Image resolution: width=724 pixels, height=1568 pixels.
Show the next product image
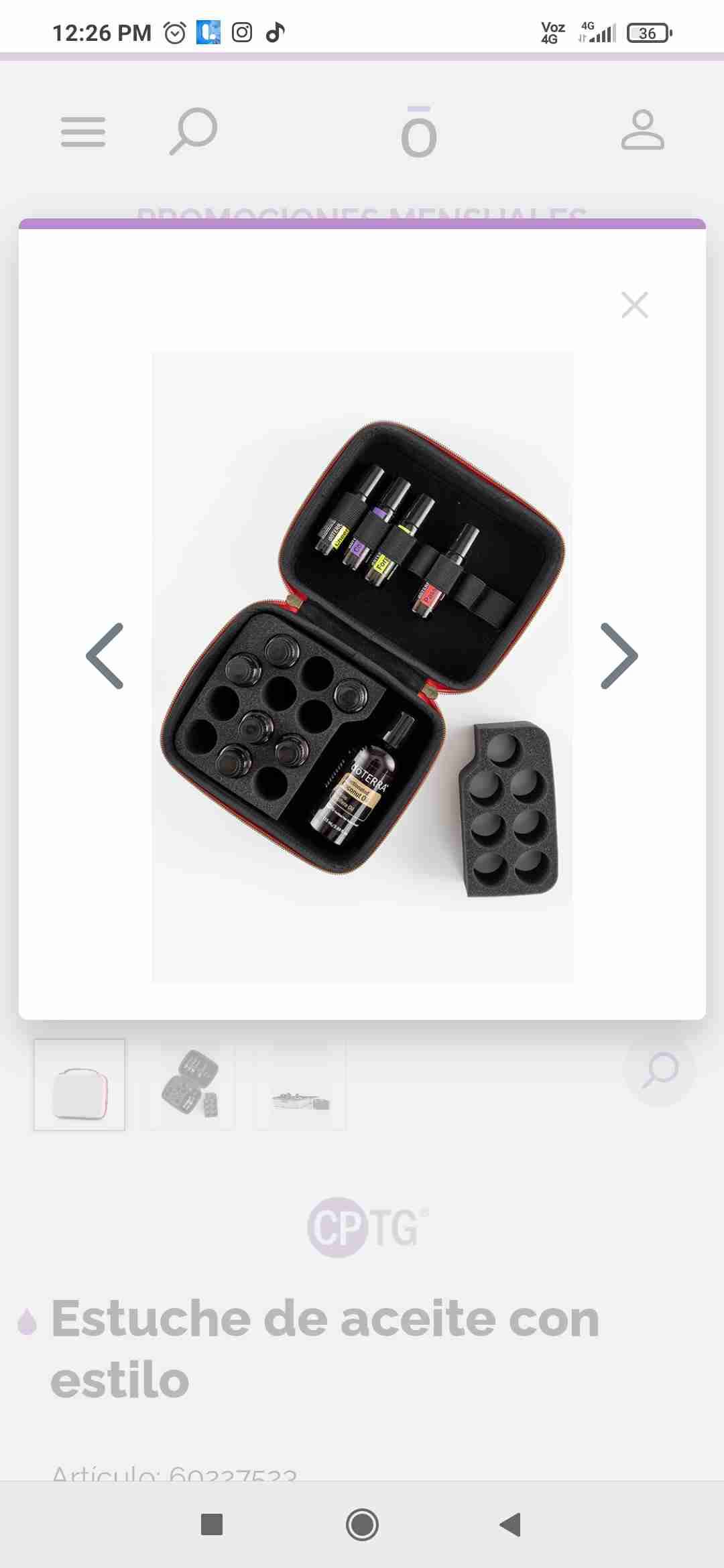[618, 656]
